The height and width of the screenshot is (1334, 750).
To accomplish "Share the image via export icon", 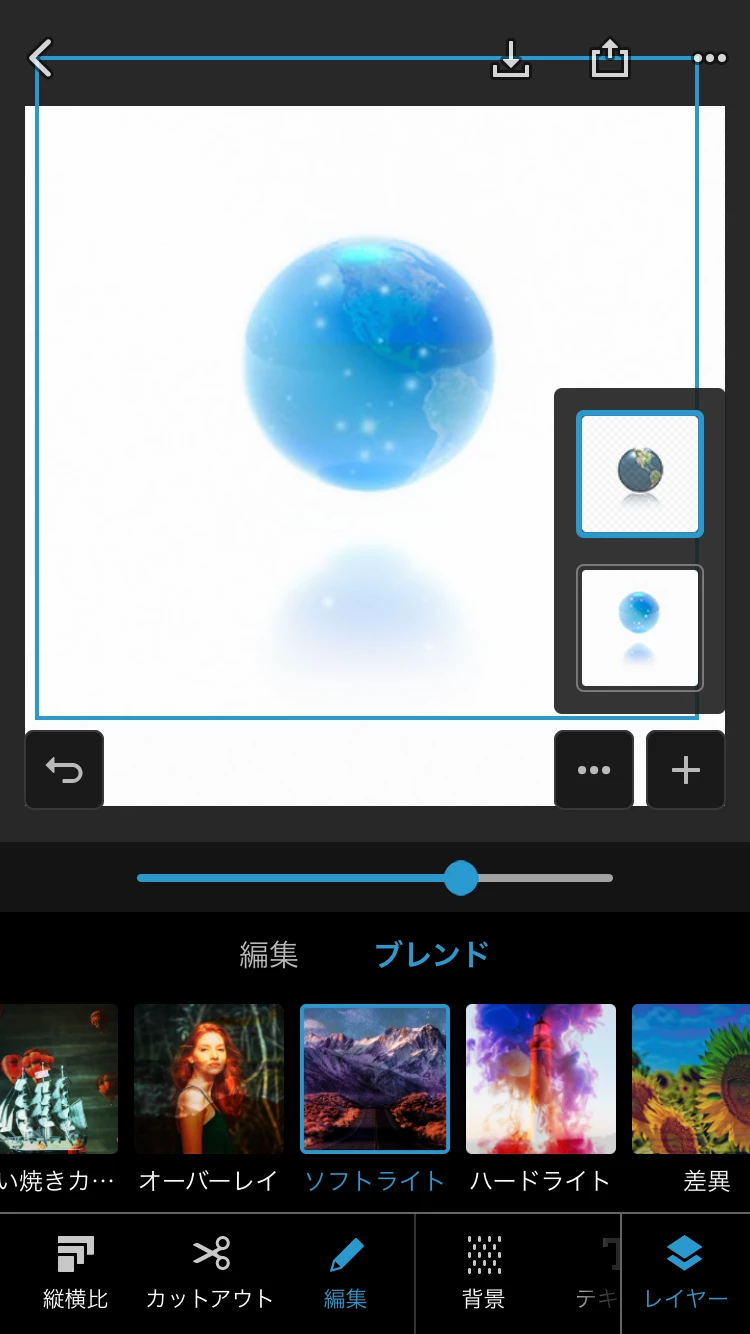I will (610, 59).
